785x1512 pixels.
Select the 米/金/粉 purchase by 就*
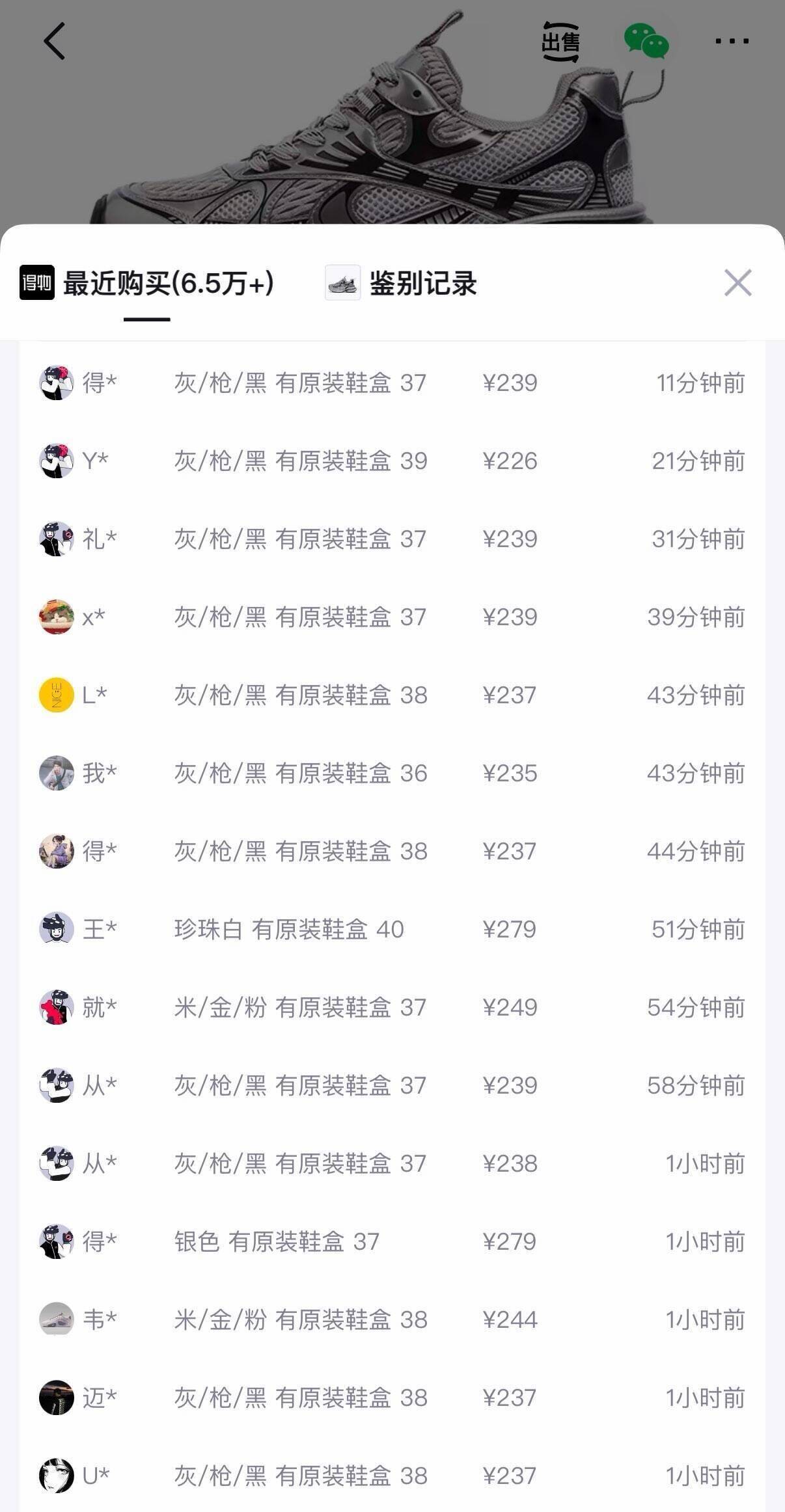[391, 1008]
